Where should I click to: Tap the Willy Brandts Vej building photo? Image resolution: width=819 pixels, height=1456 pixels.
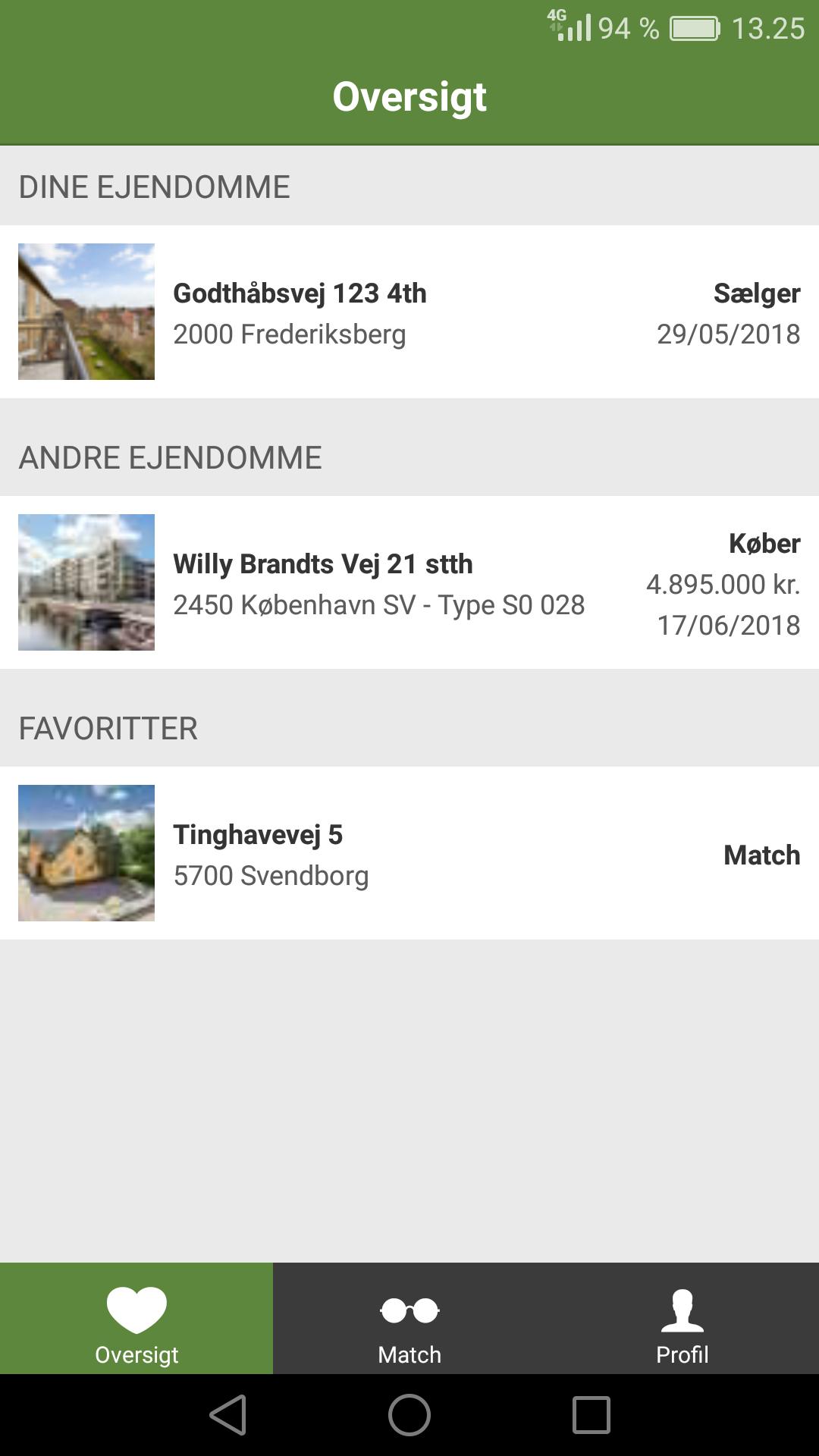tap(86, 582)
